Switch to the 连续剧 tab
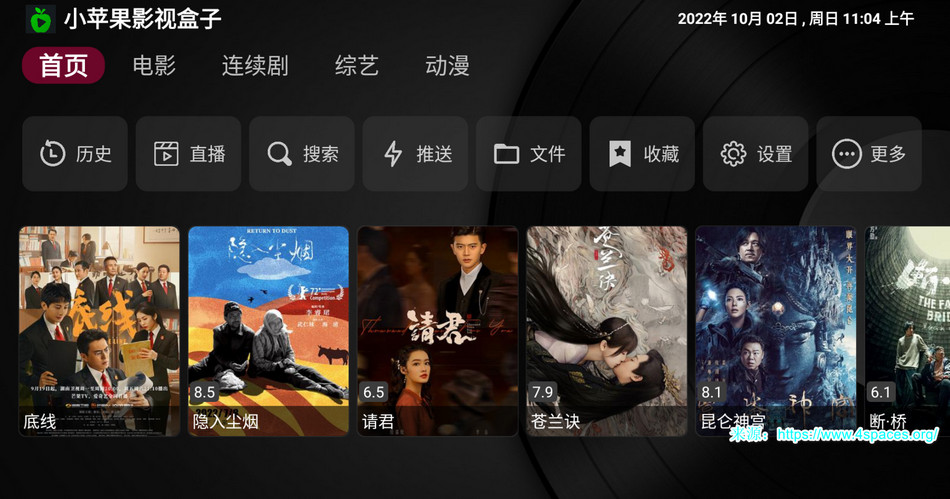This screenshot has height=499, width=950. [x=254, y=66]
